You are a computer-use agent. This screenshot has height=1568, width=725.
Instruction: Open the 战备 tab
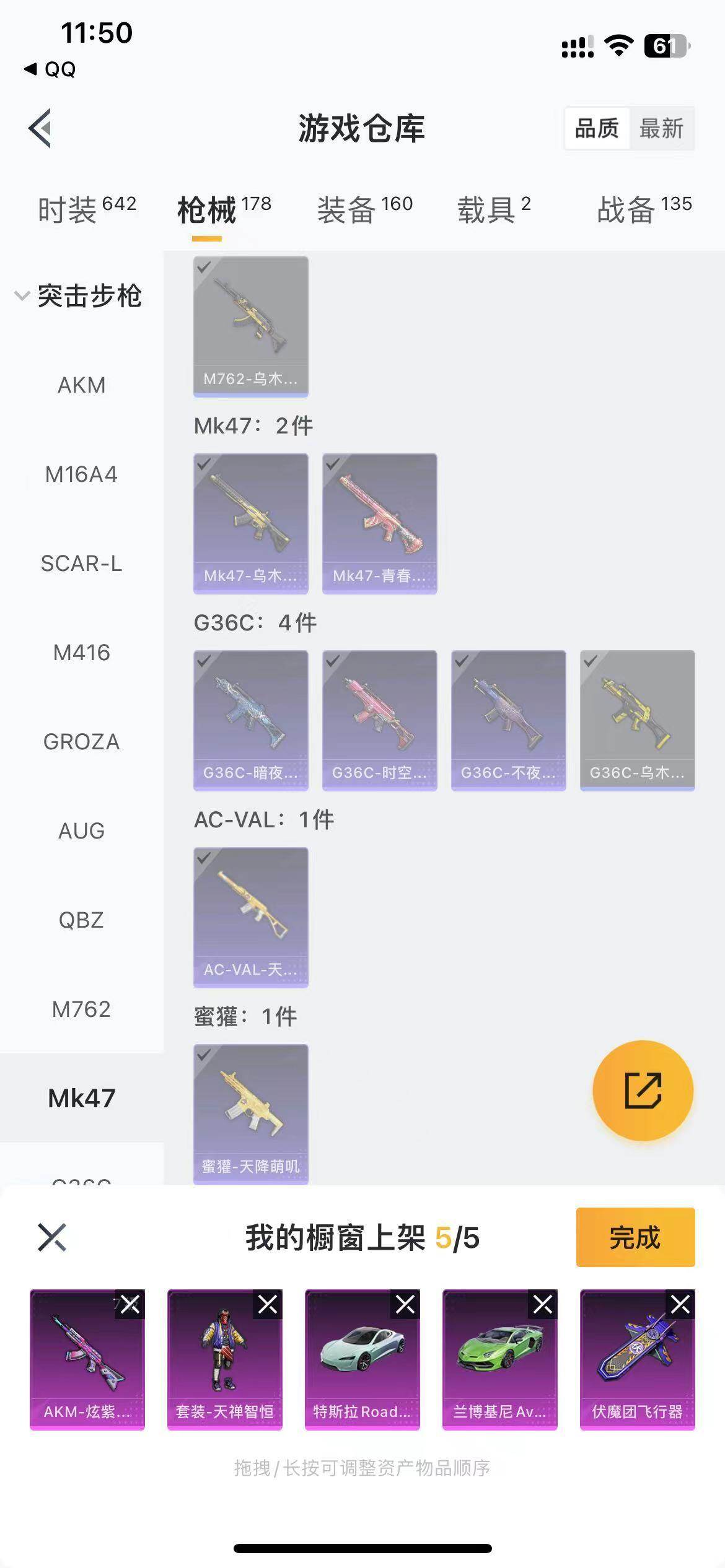click(x=644, y=209)
